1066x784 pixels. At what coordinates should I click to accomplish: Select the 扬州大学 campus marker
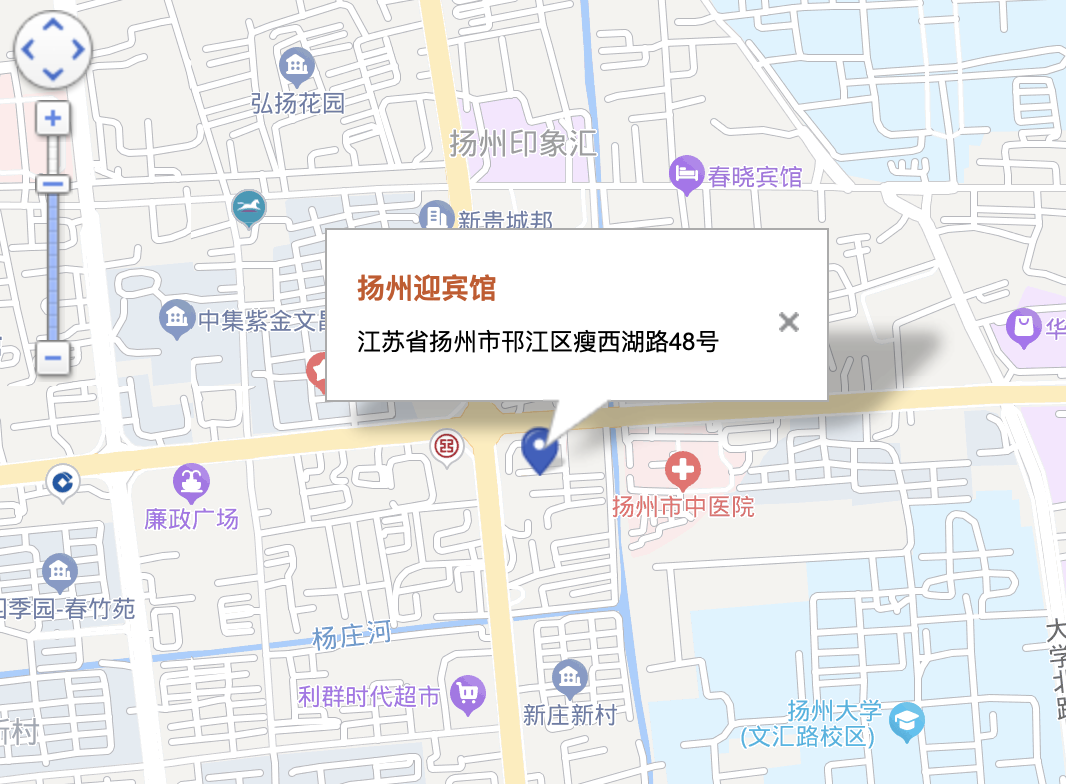point(907,721)
